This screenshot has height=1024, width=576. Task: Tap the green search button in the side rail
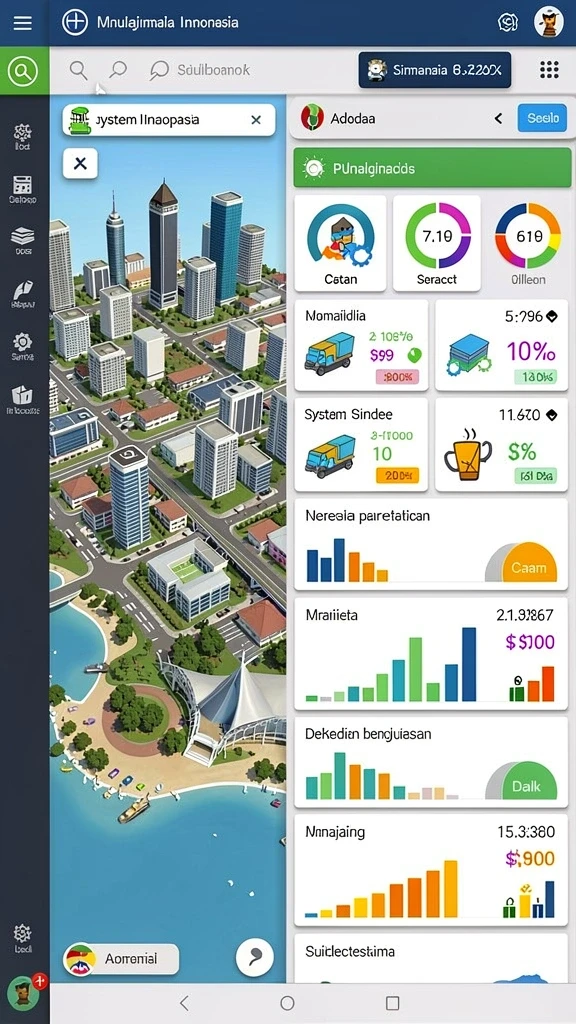24,71
